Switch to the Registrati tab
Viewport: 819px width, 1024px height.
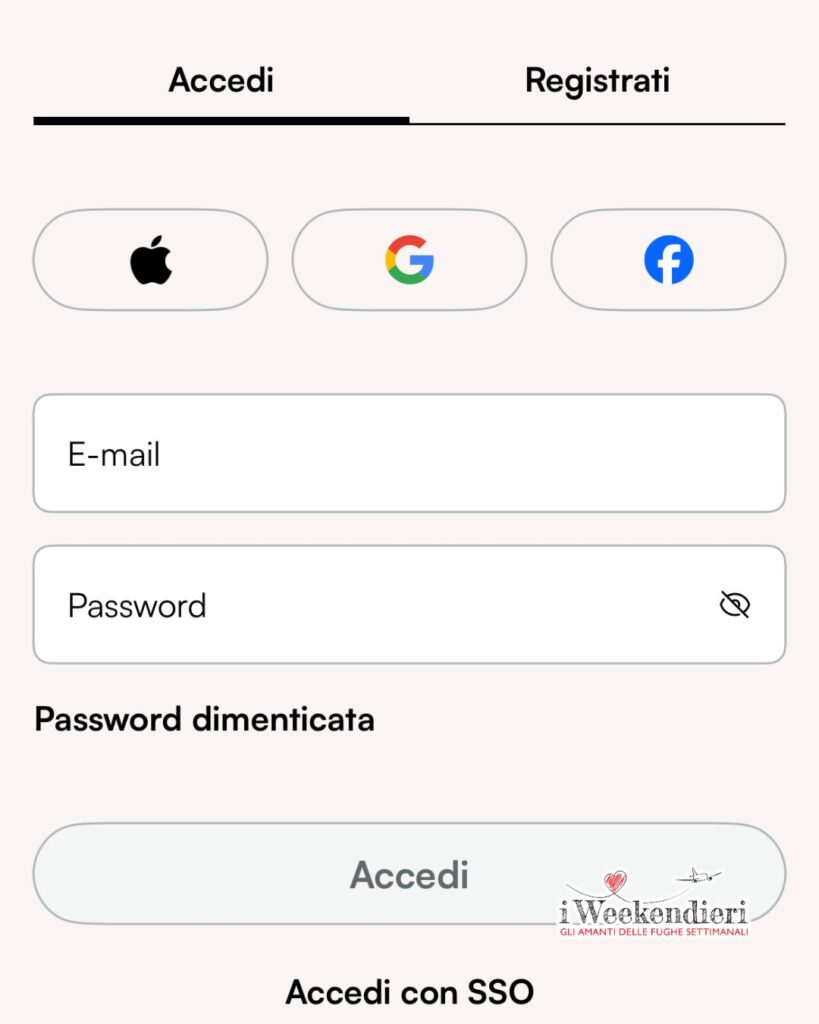[x=597, y=81]
